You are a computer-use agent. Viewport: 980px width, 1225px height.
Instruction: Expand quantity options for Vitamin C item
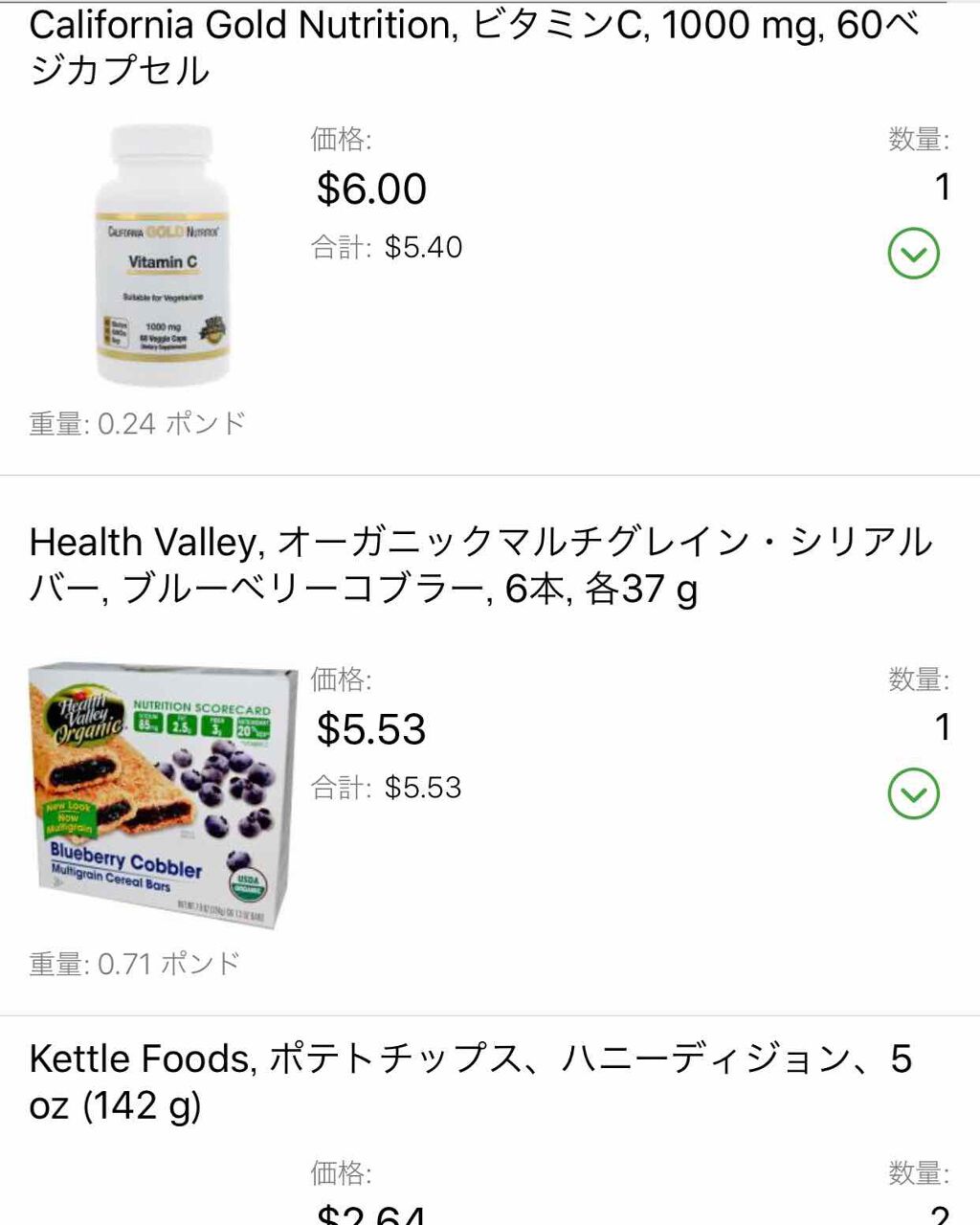(x=913, y=254)
